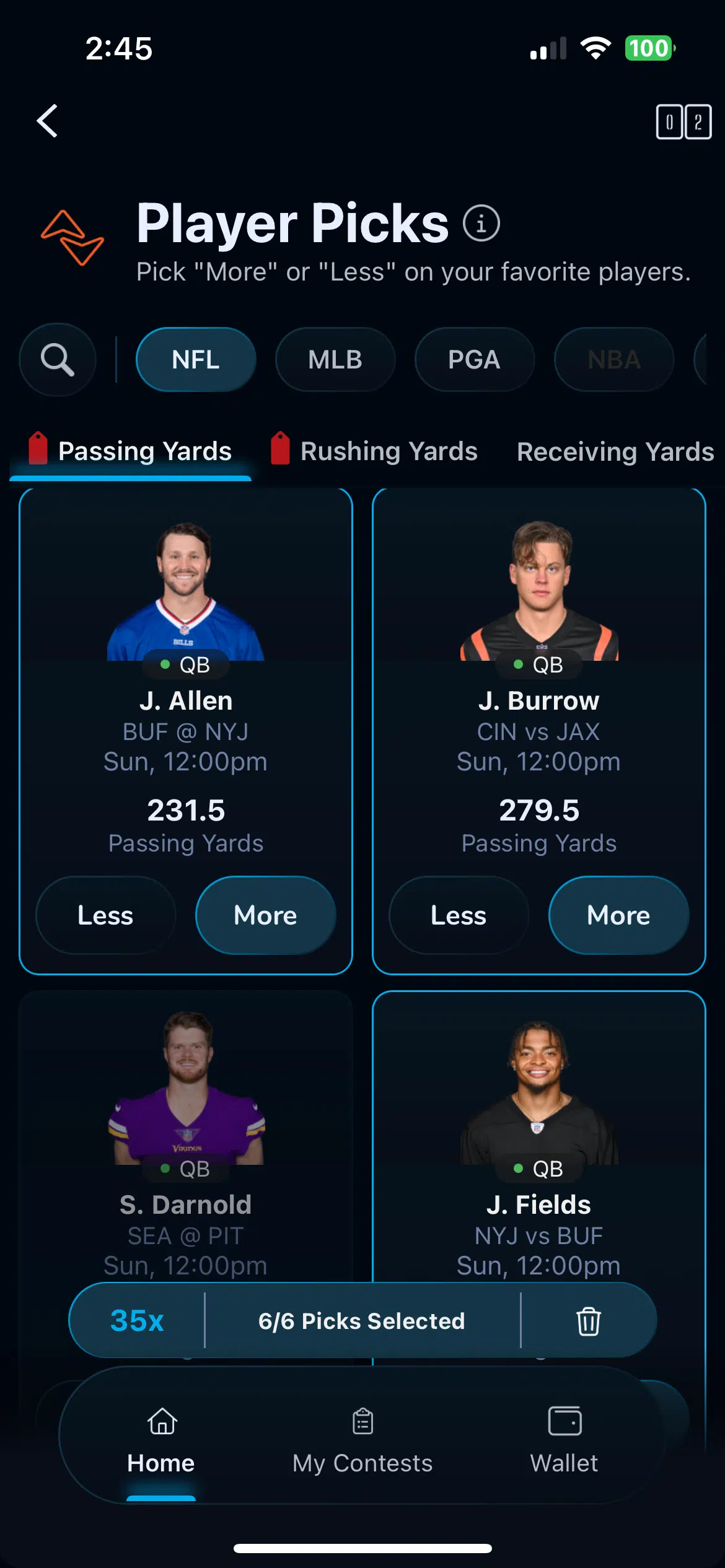
Task: Pick Less for J. Burrow
Action: click(459, 915)
